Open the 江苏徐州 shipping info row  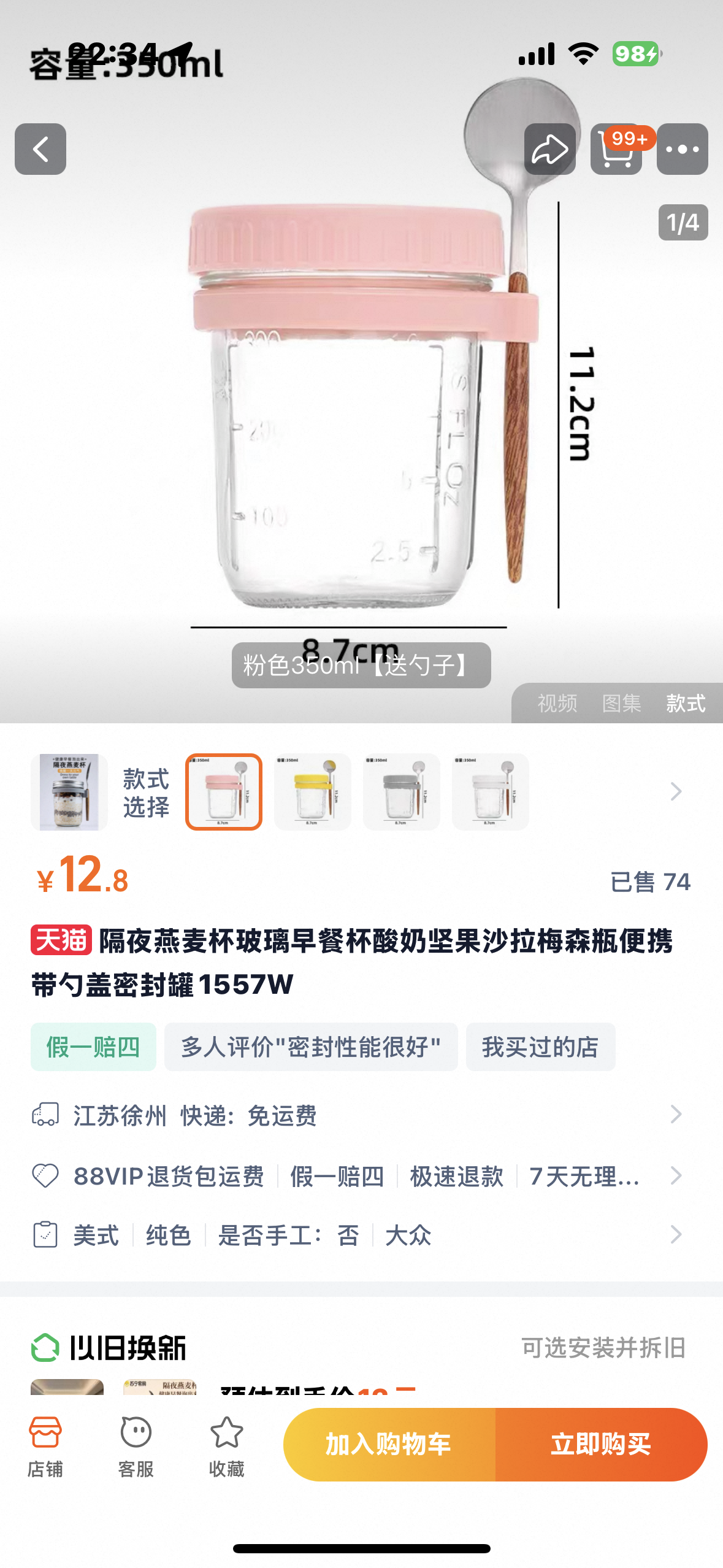click(361, 1115)
